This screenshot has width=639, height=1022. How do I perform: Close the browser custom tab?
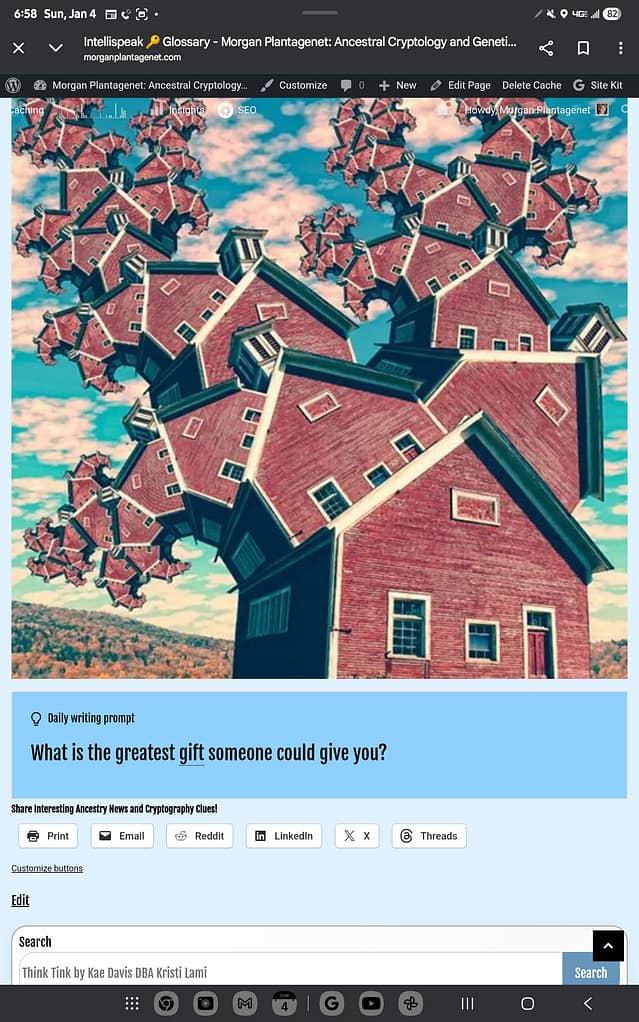point(19,48)
